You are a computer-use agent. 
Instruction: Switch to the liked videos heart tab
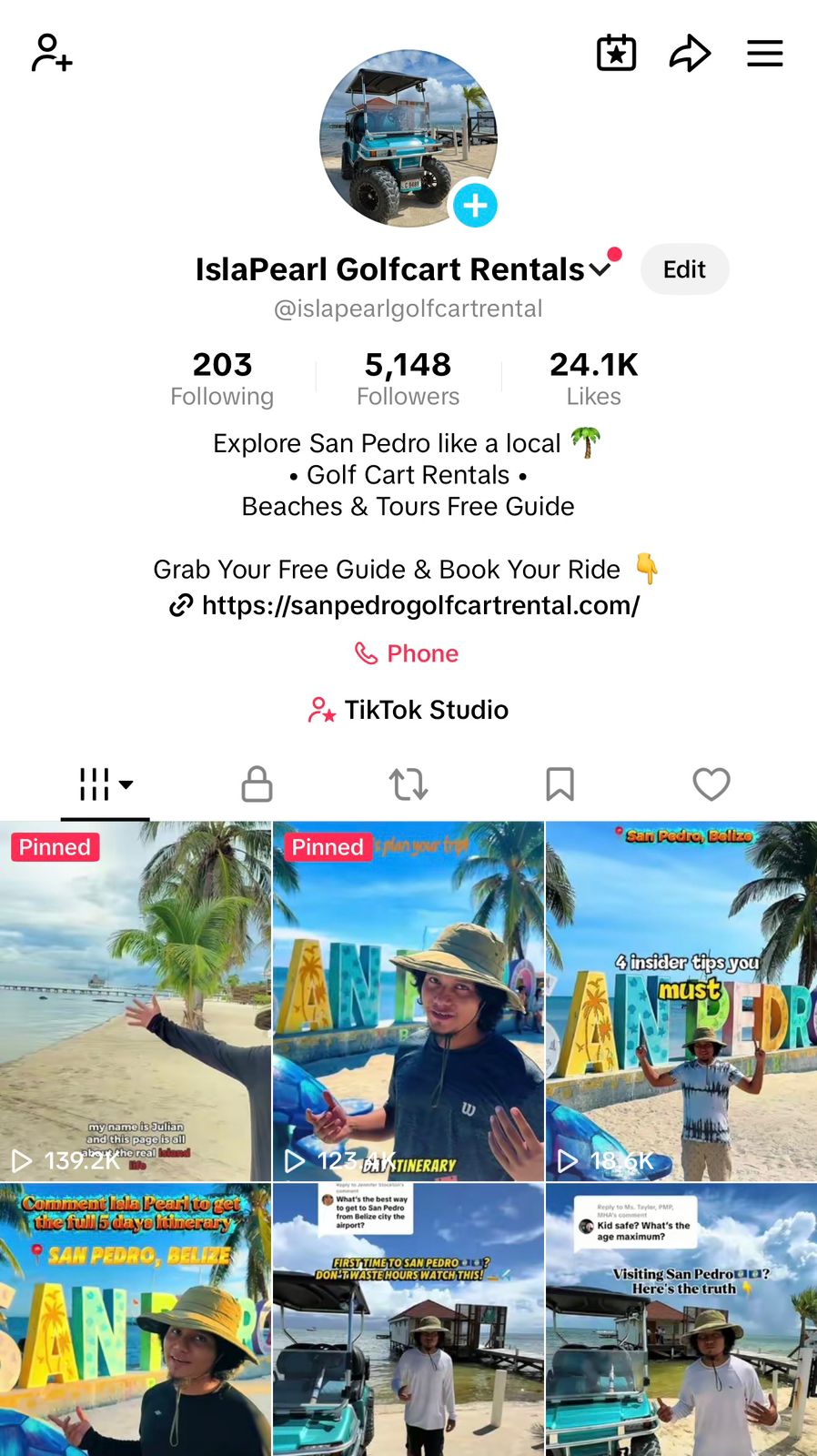click(x=711, y=784)
